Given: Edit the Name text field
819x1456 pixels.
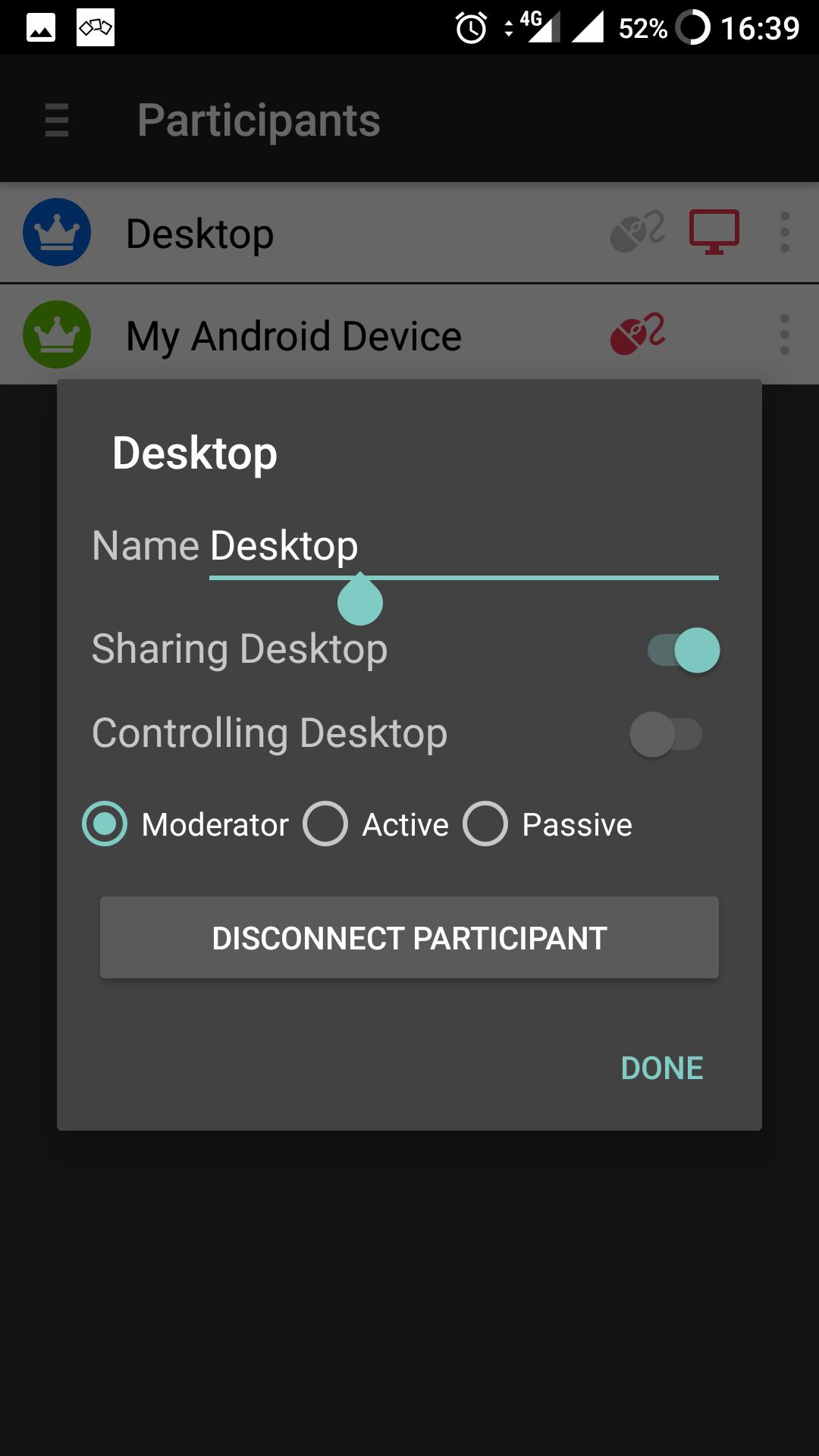Looking at the screenshot, I should pyautogui.click(x=463, y=548).
